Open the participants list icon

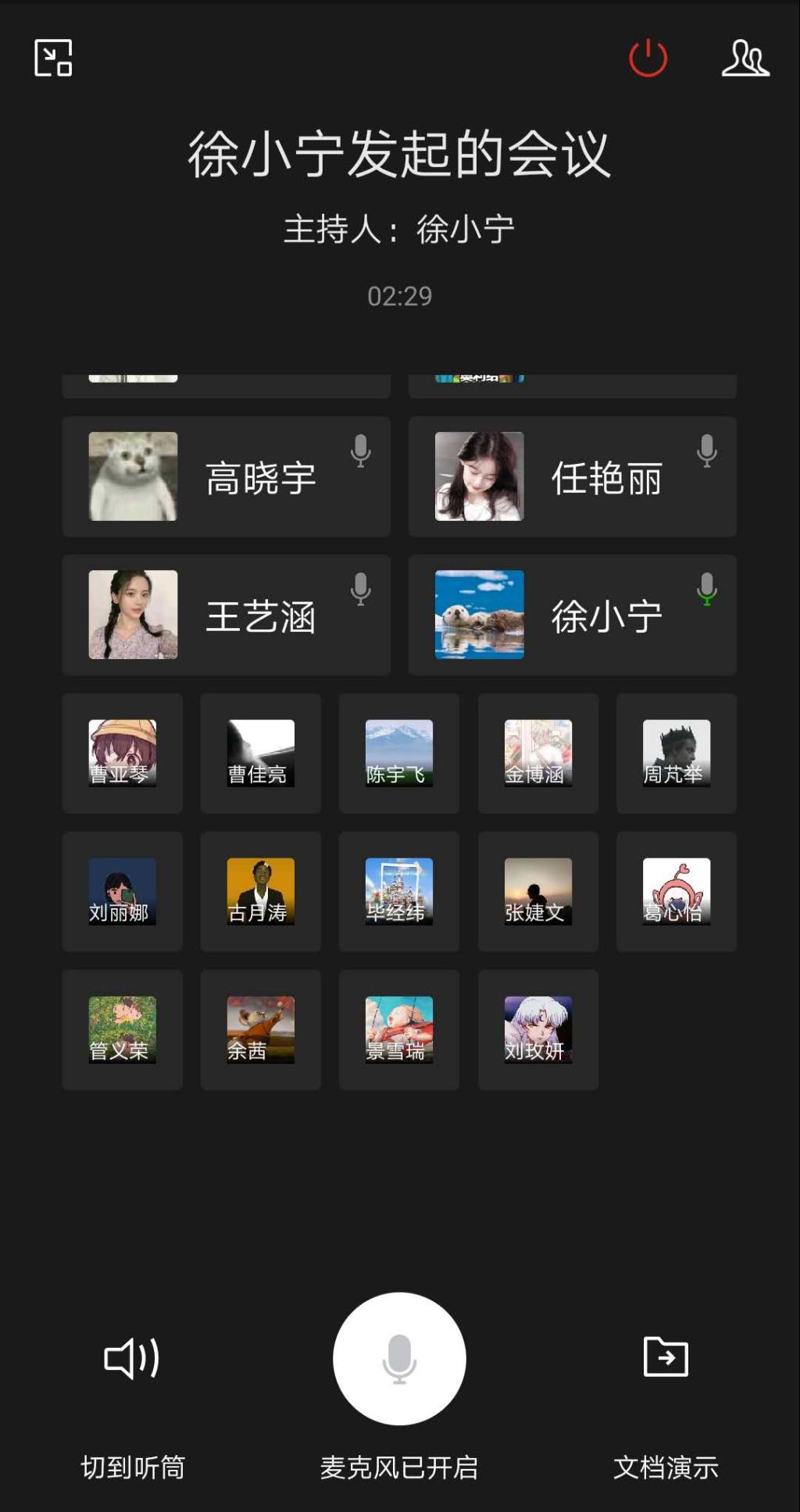[x=745, y=58]
